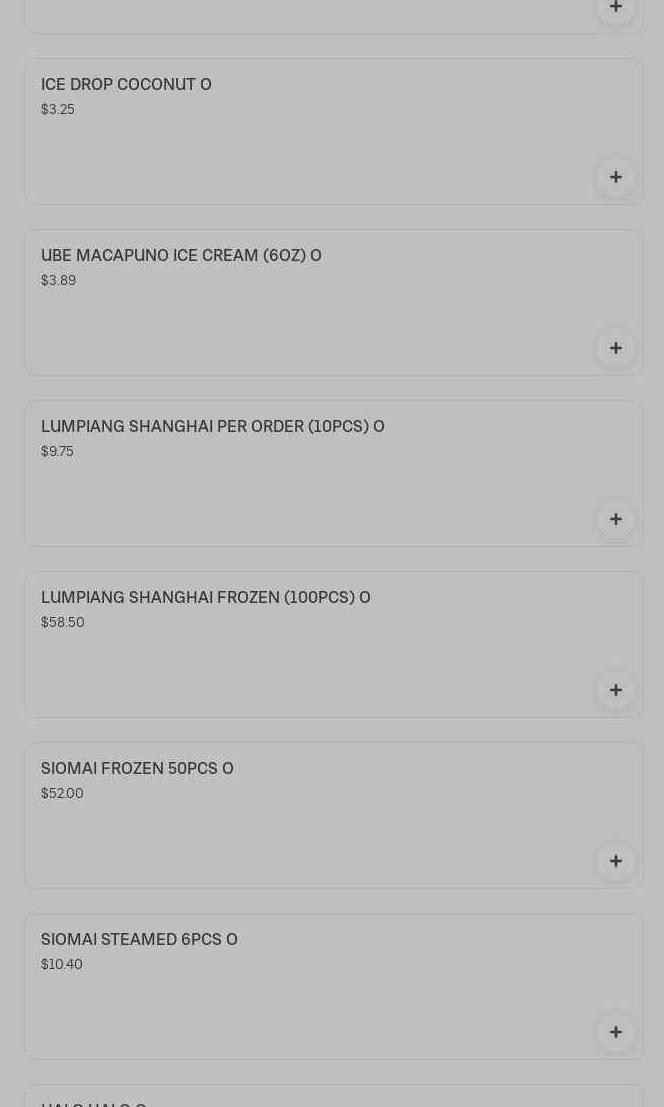Open Ice Drop Coconut item details
The width and height of the screenshot is (664, 1107).
(126, 85)
